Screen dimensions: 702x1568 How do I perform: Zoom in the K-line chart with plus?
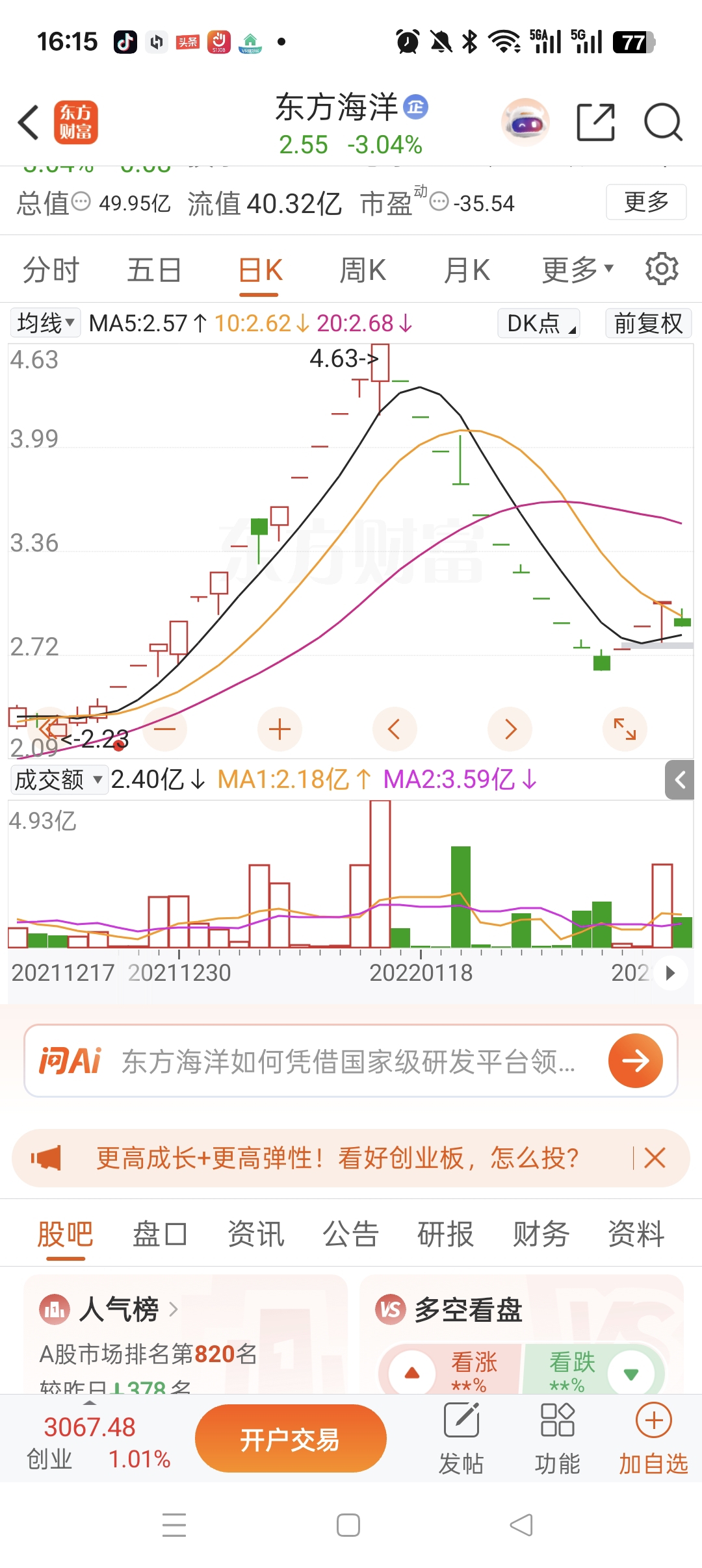(279, 729)
